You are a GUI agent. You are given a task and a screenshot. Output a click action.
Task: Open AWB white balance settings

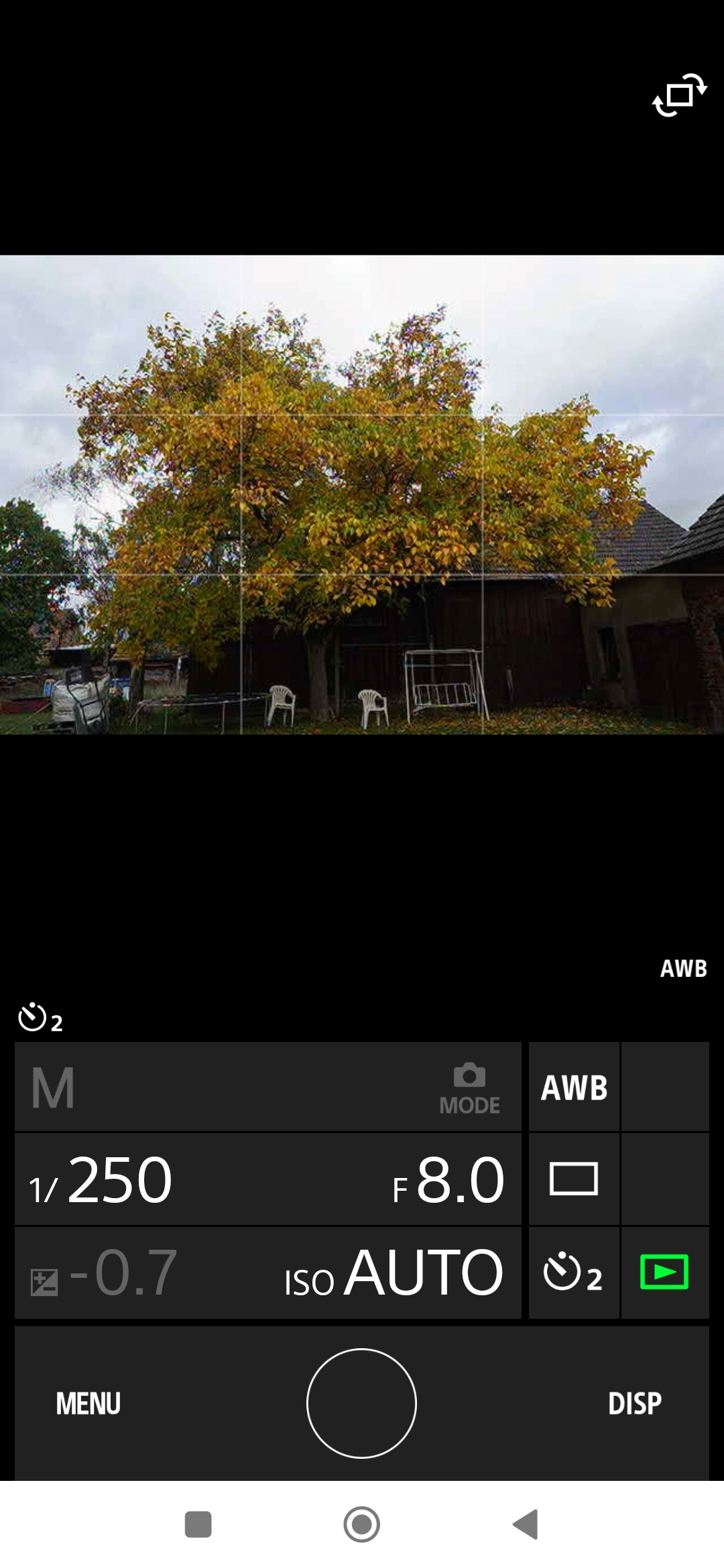pyautogui.click(x=574, y=1088)
